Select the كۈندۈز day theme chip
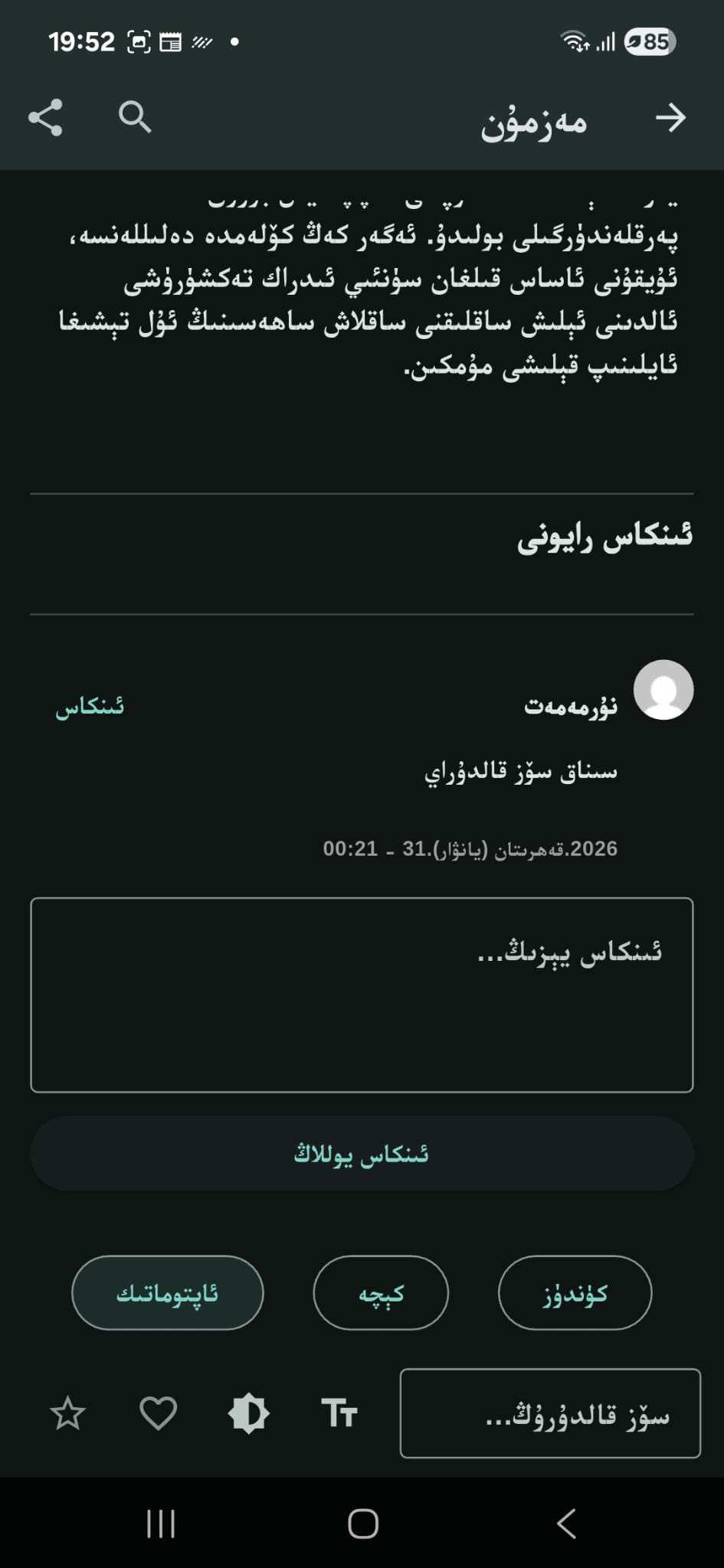This screenshot has width=724, height=1568. coord(575,1292)
